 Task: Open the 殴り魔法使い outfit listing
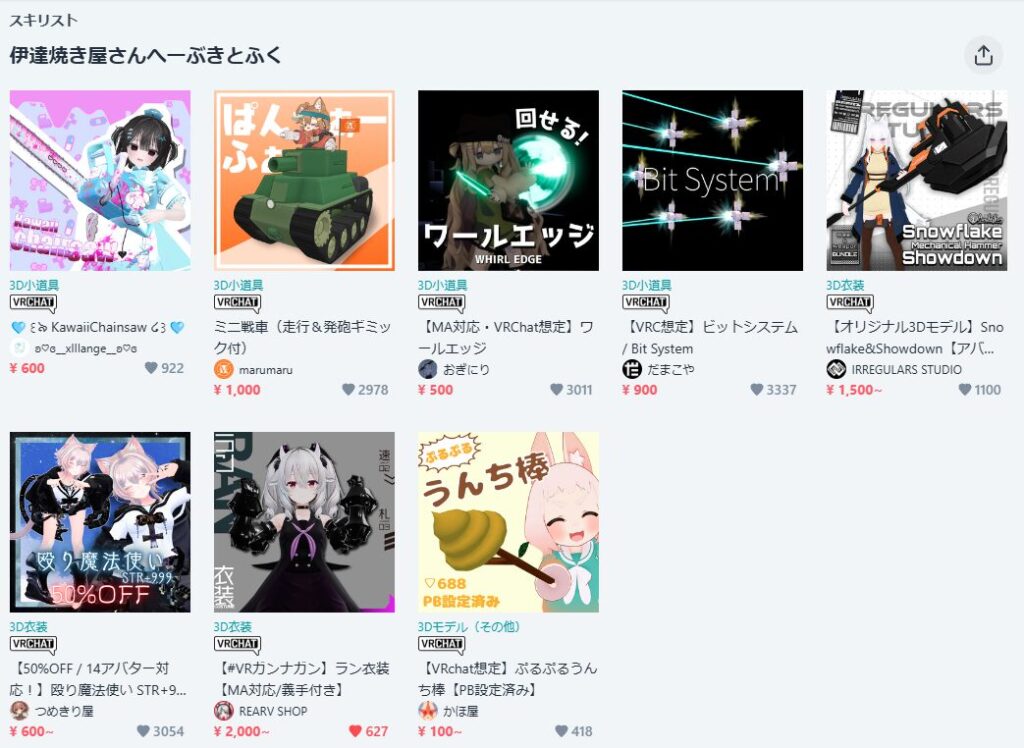click(100, 522)
